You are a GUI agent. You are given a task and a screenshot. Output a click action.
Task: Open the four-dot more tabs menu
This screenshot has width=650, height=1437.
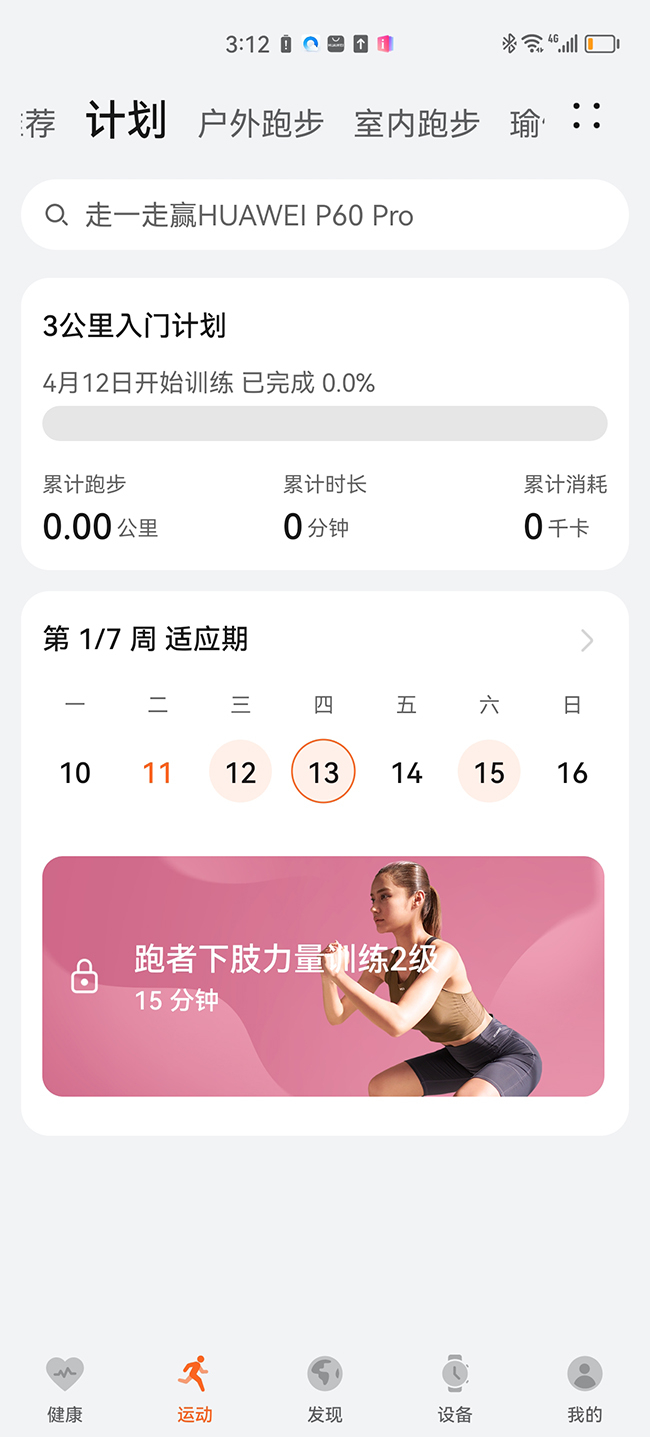coord(587,117)
